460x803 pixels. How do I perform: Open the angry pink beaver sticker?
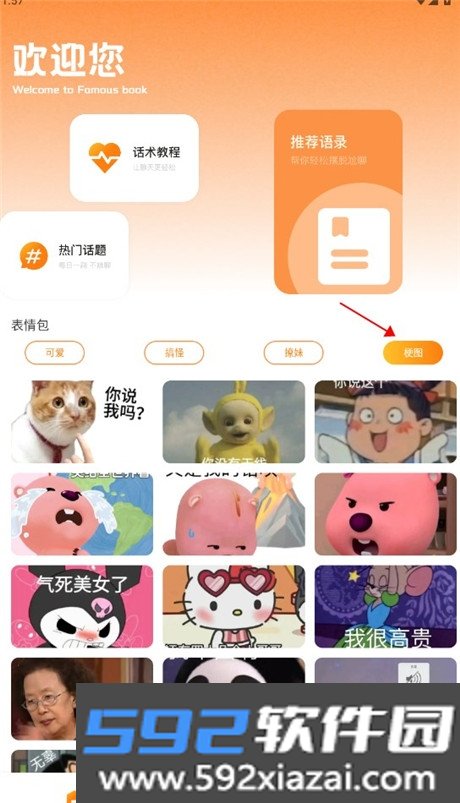pos(385,514)
